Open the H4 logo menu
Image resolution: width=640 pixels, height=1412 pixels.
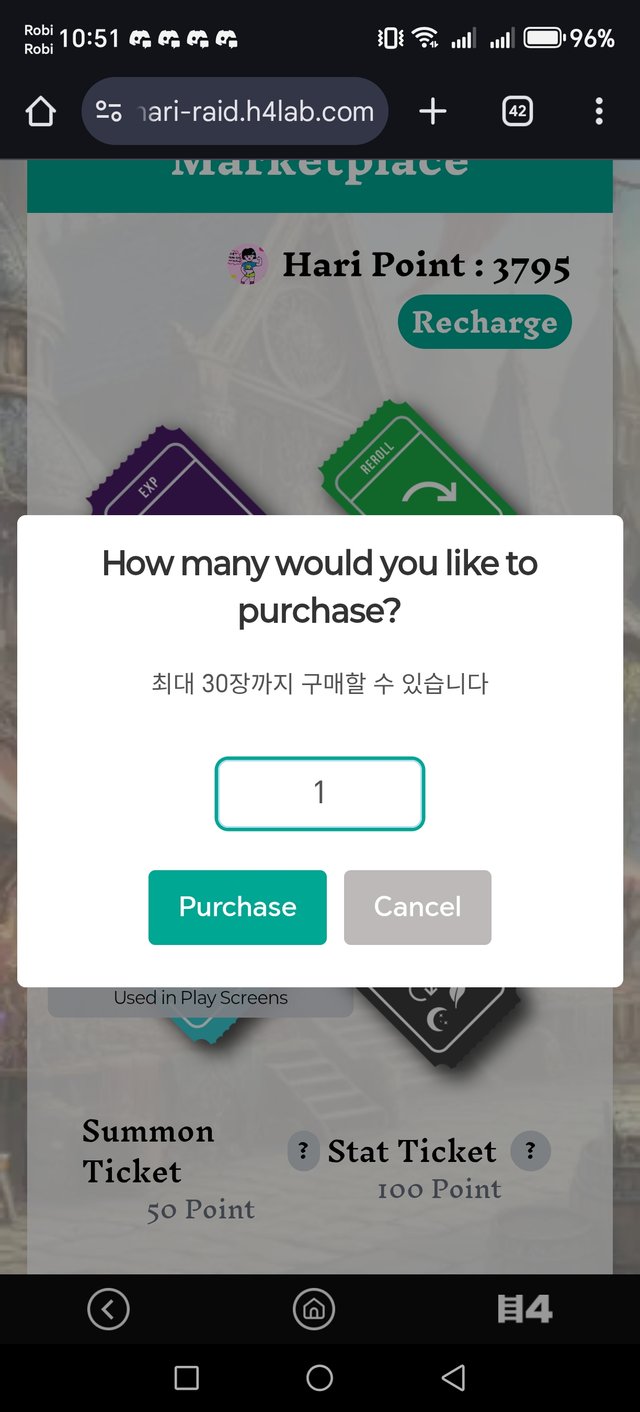coord(525,1309)
